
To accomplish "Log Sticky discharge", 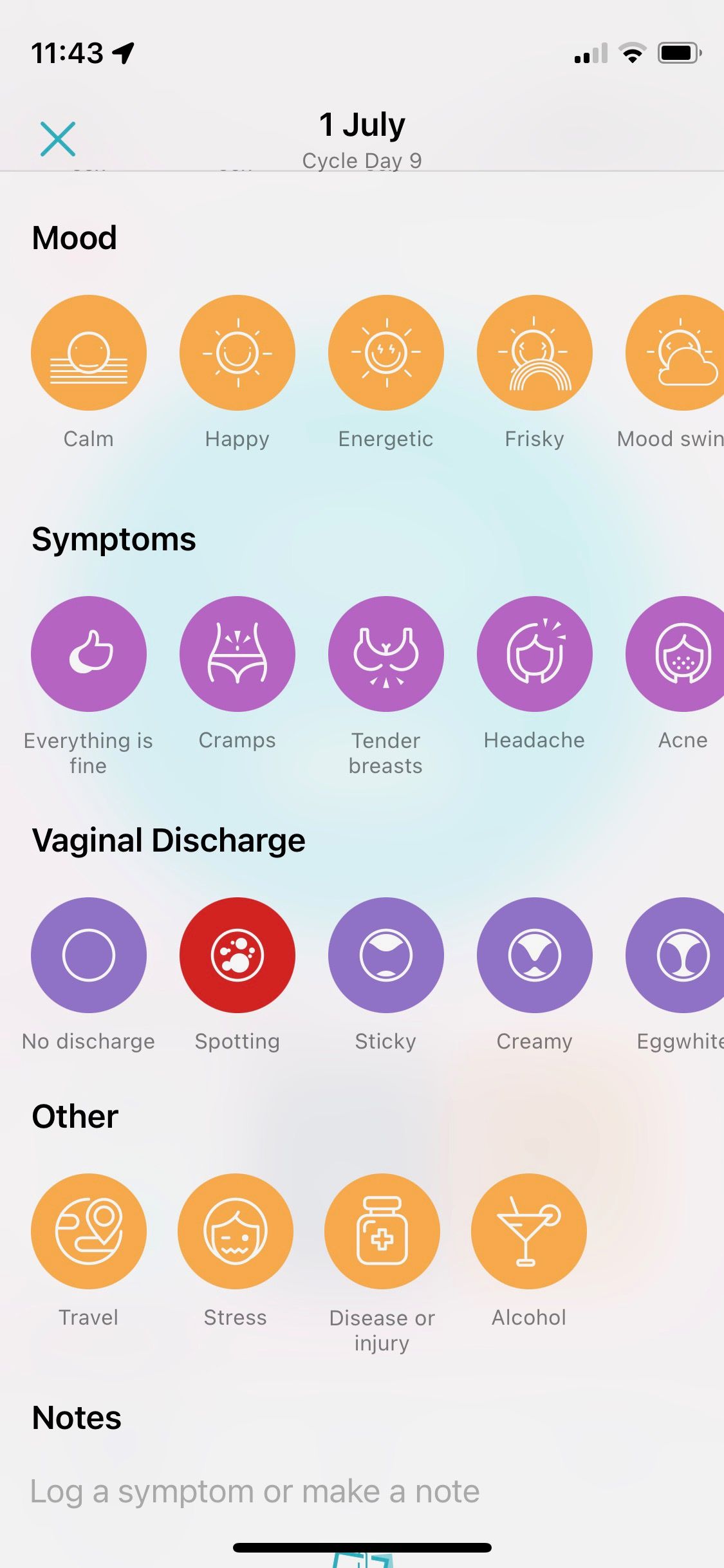I will point(386,955).
